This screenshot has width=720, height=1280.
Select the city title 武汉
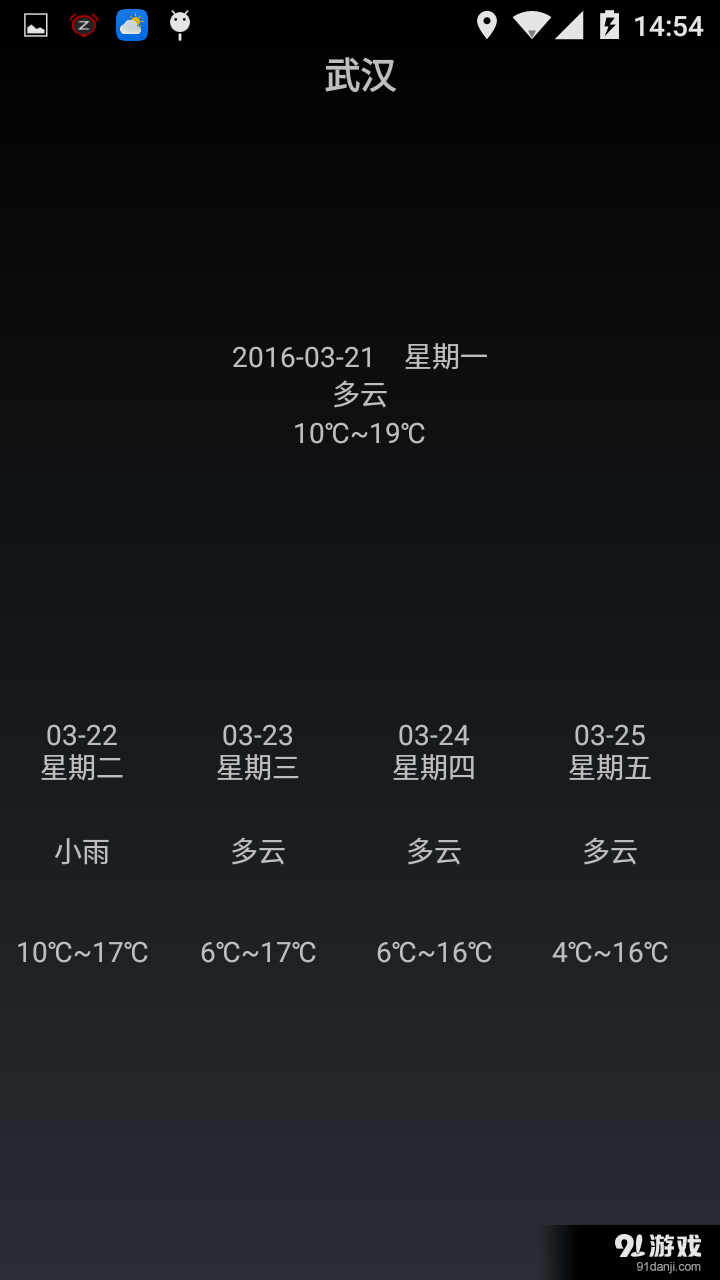click(x=360, y=76)
